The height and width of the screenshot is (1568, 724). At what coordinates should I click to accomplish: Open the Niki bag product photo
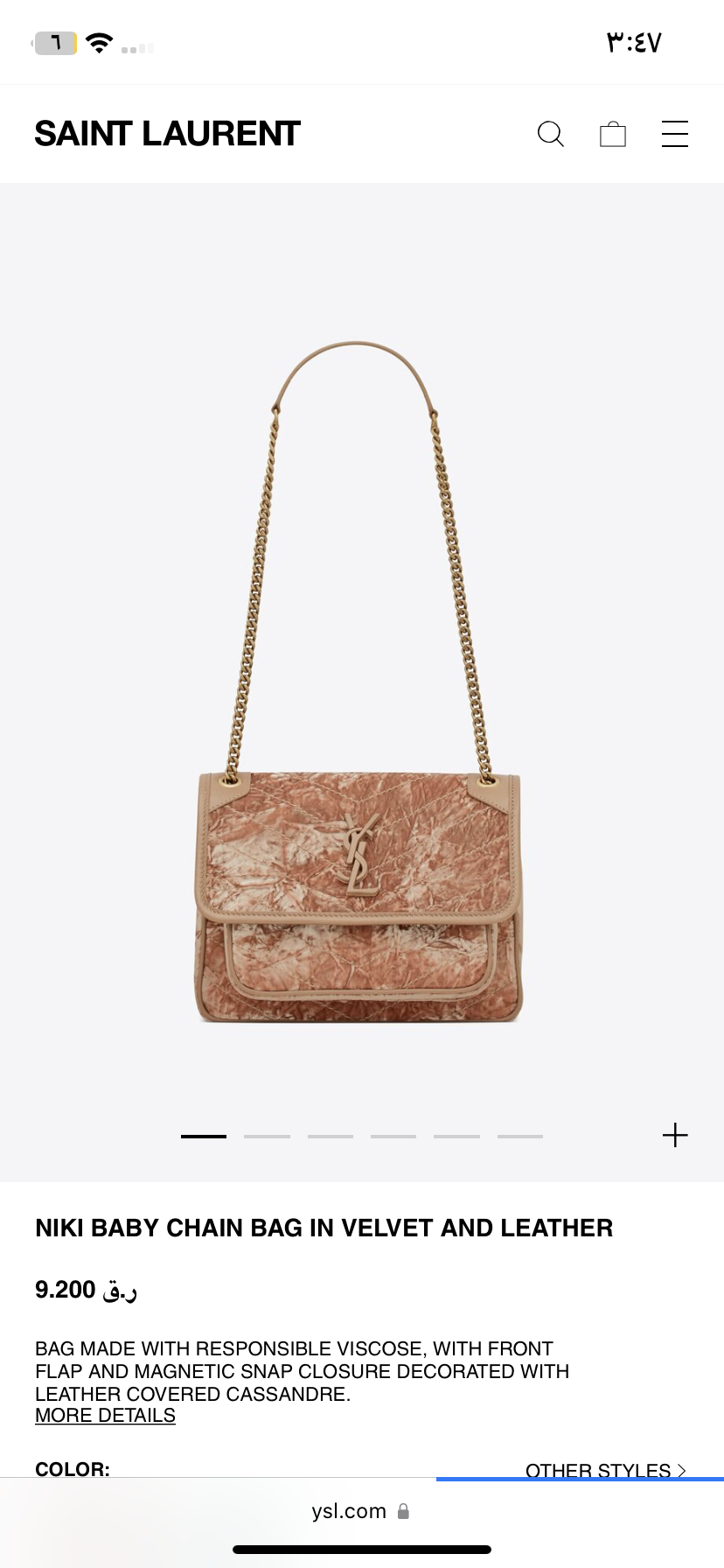[x=359, y=682]
